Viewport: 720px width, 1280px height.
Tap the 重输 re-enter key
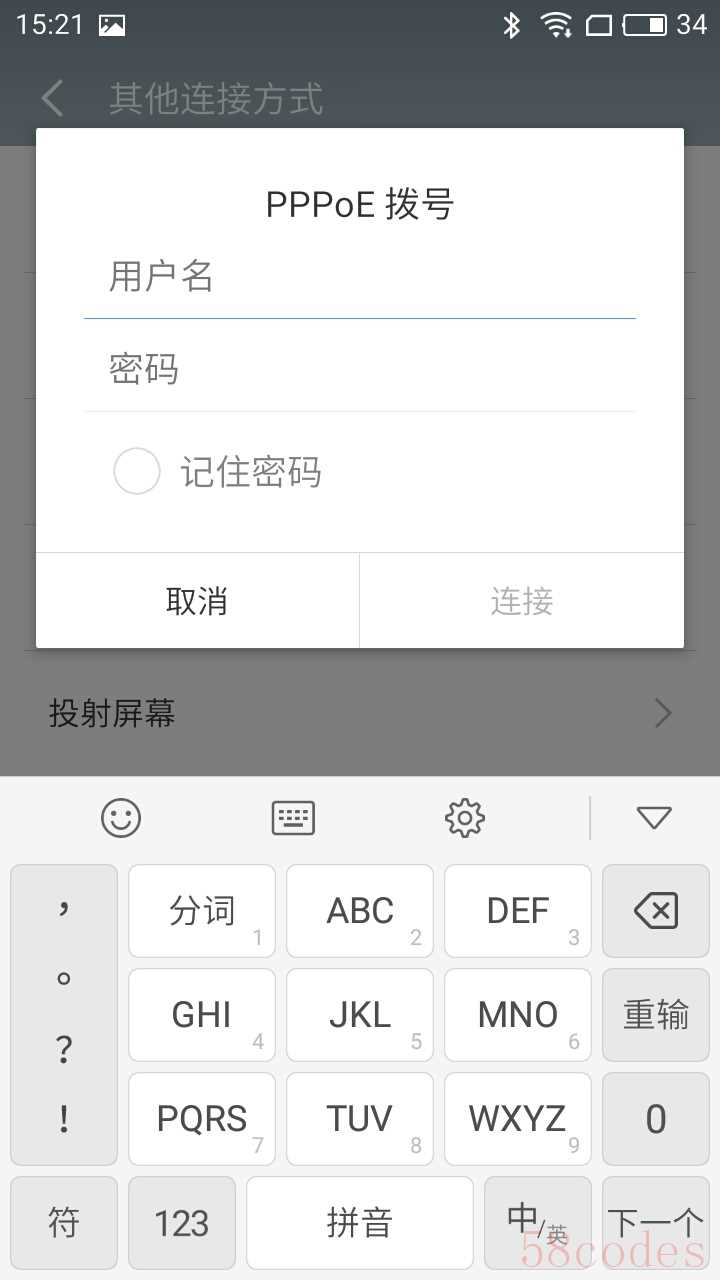(x=656, y=1015)
